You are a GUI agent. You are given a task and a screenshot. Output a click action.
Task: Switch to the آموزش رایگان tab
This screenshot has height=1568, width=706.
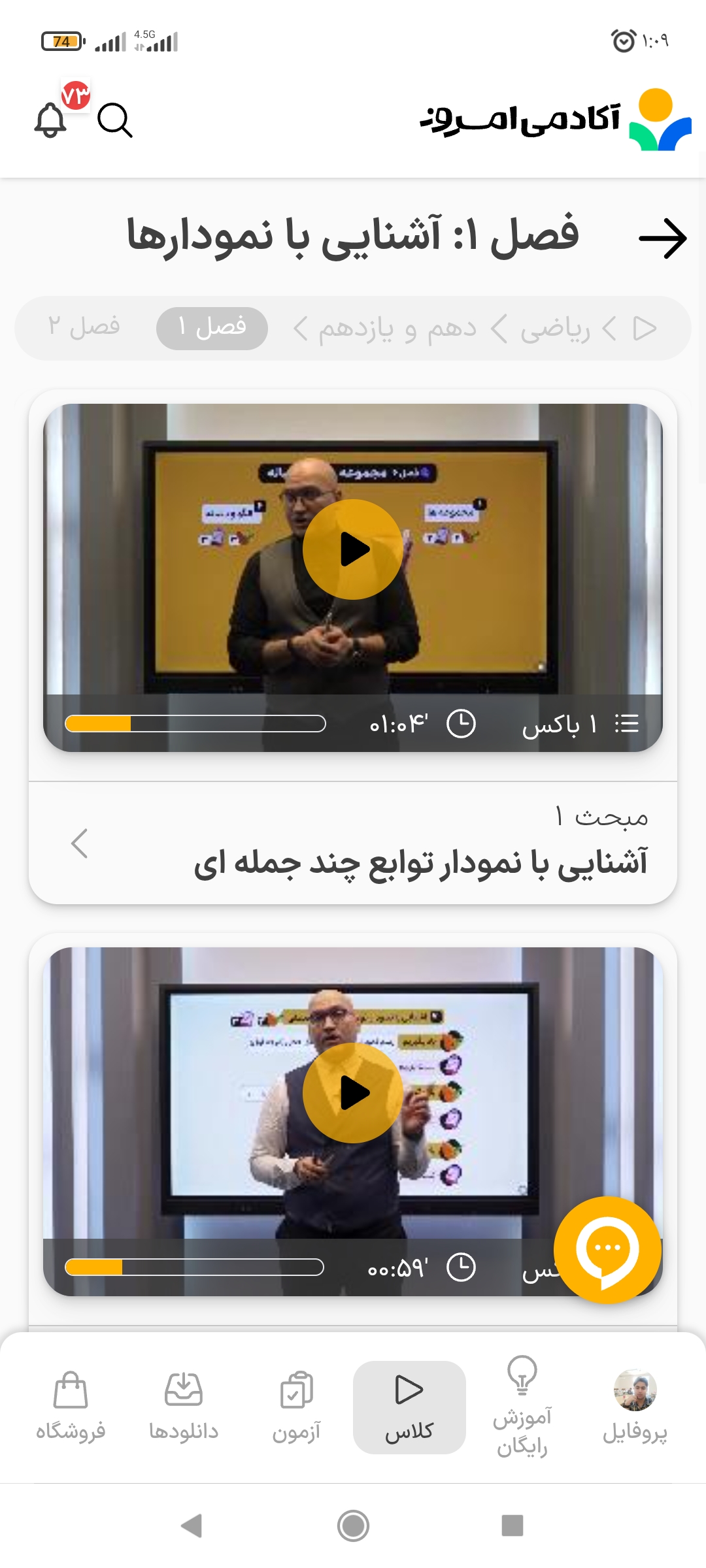click(x=522, y=1407)
